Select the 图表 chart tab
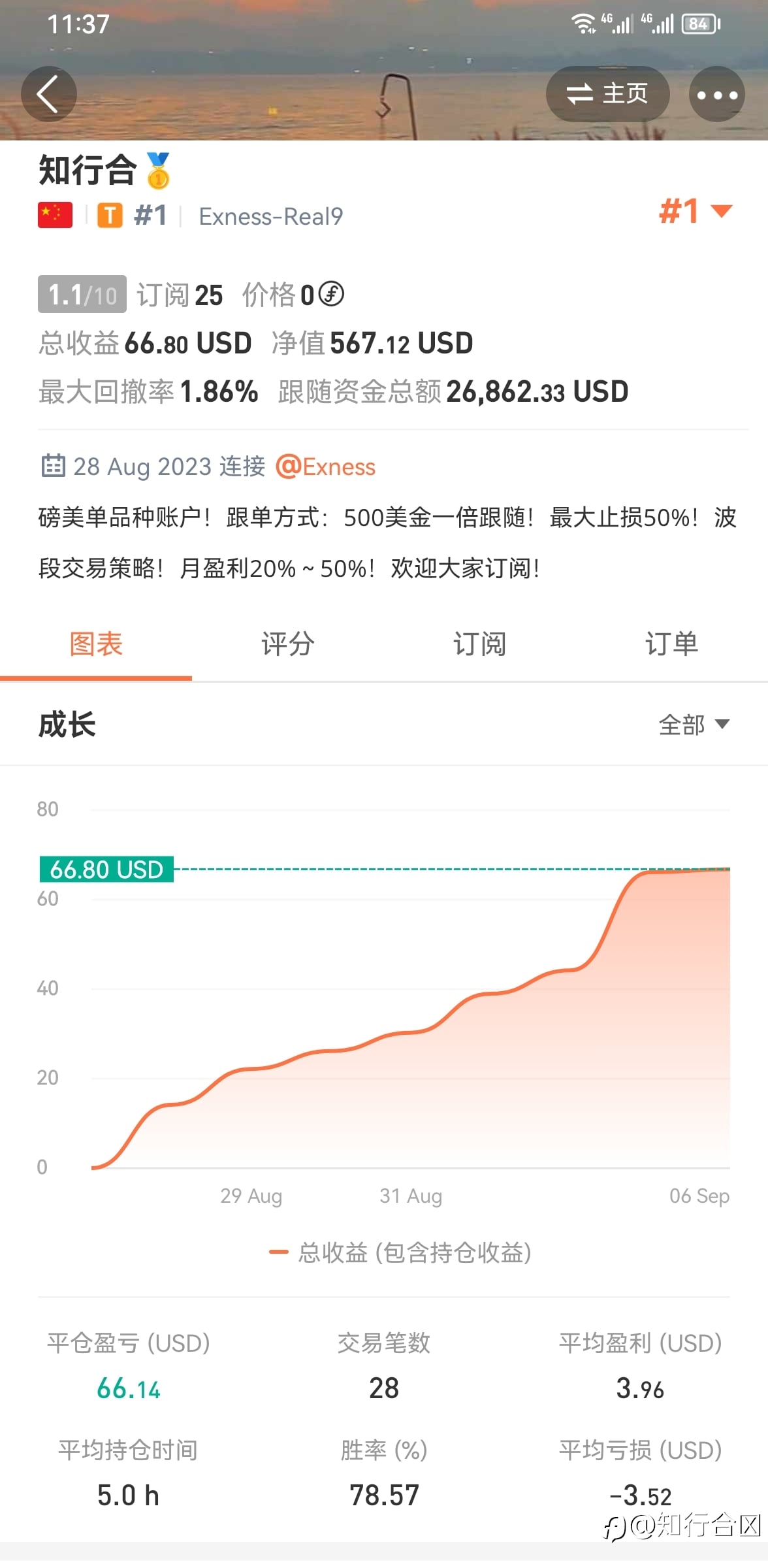Viewport: 768px width, 1568px height. [96, 644]
